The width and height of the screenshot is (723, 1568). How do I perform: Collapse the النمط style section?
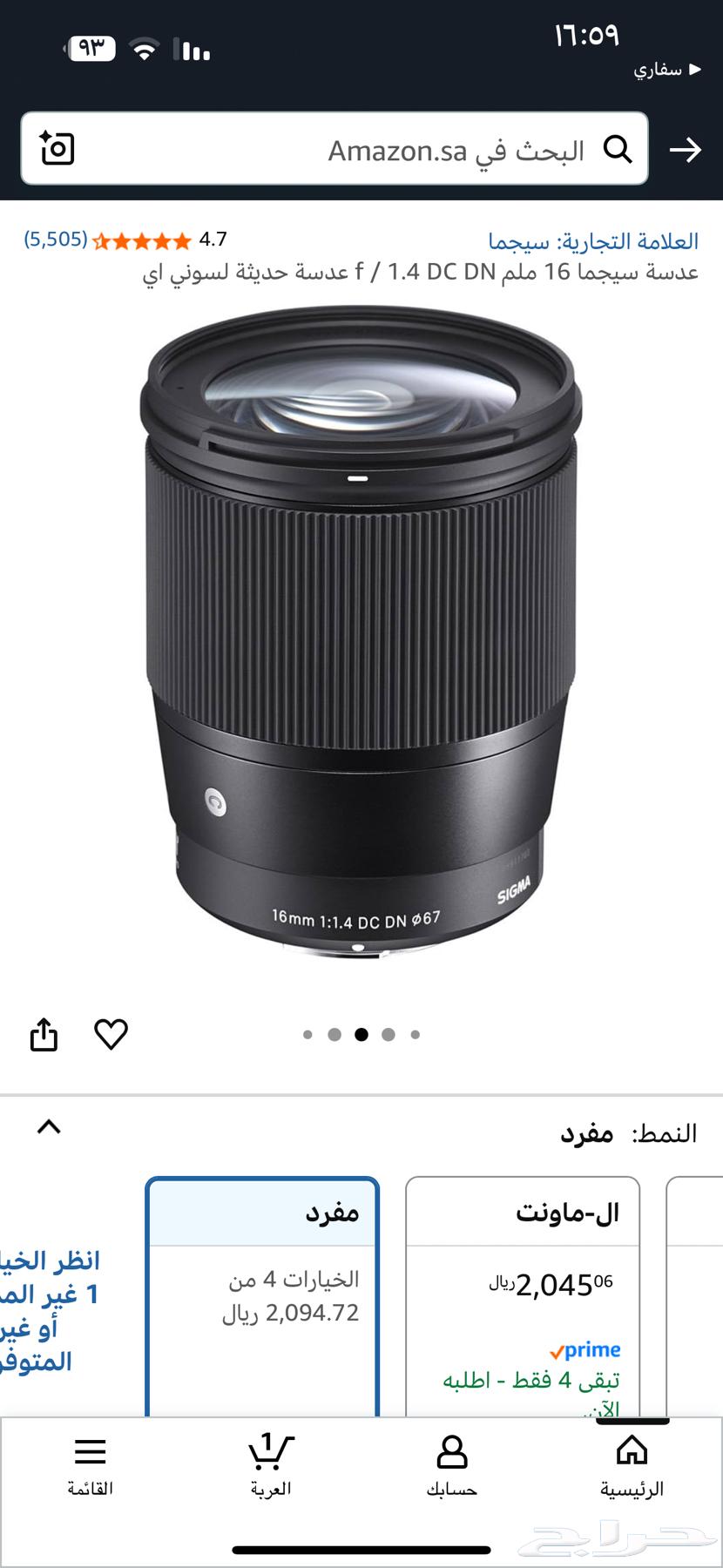(49, 1127)
